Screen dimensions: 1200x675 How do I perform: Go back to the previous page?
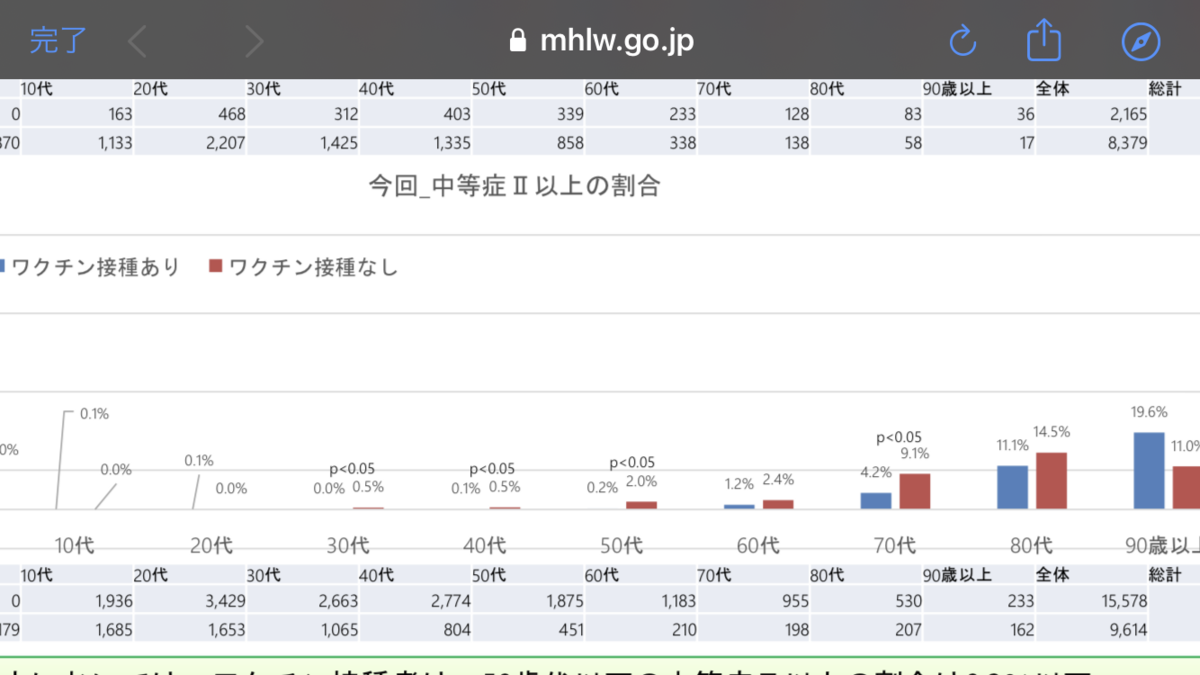coord(138,42)
